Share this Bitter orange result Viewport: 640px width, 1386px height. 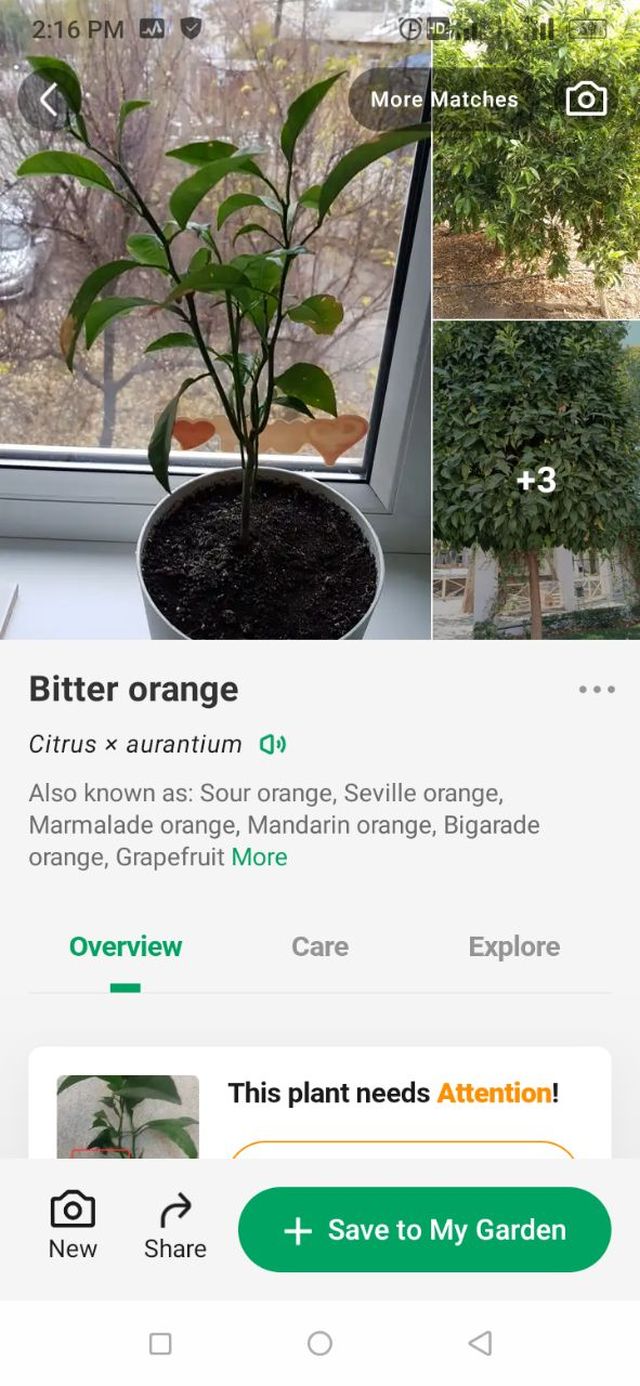(x=175, y=1226)
